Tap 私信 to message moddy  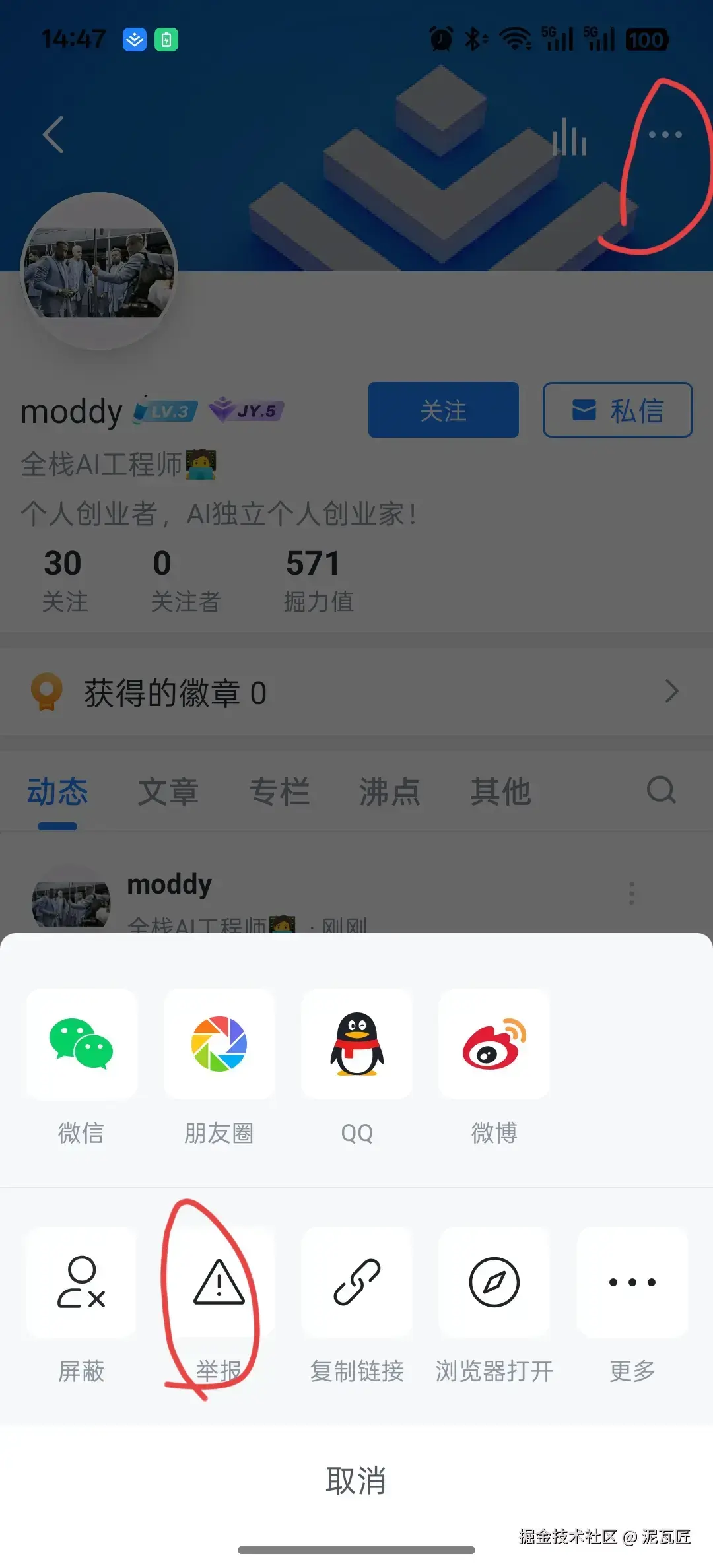617,410
